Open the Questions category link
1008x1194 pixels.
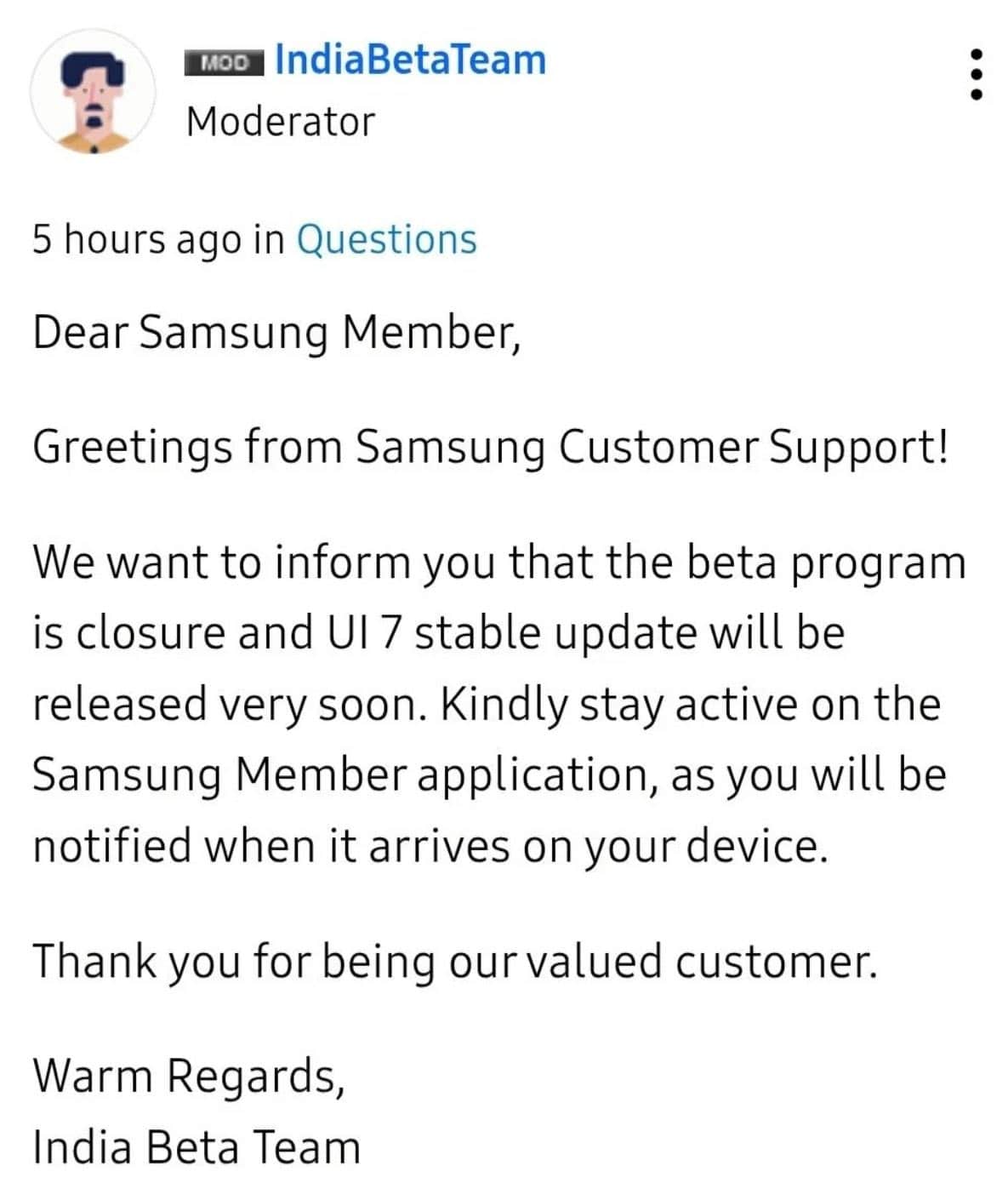[386, 239]
